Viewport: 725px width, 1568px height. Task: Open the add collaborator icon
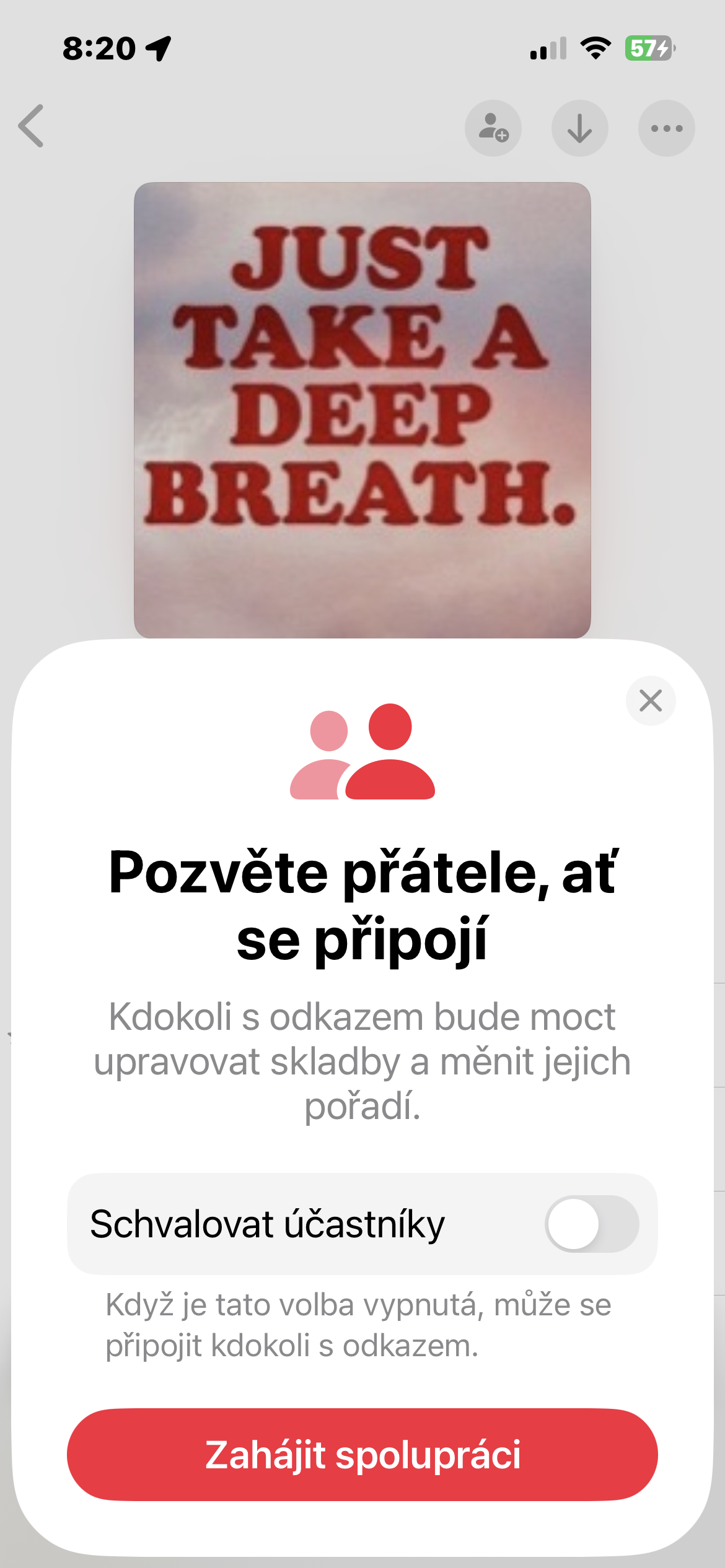point(493,128)
